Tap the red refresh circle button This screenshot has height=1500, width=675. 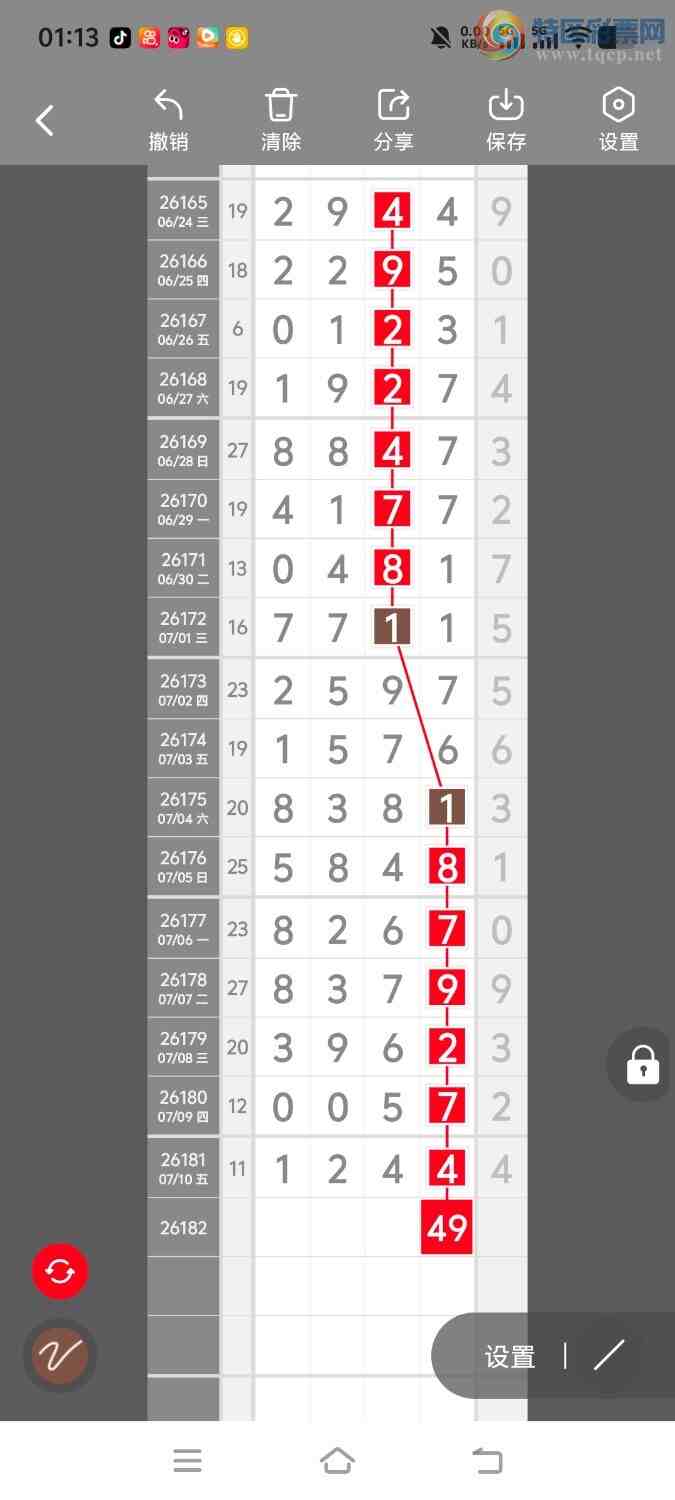coord(60,1271)
